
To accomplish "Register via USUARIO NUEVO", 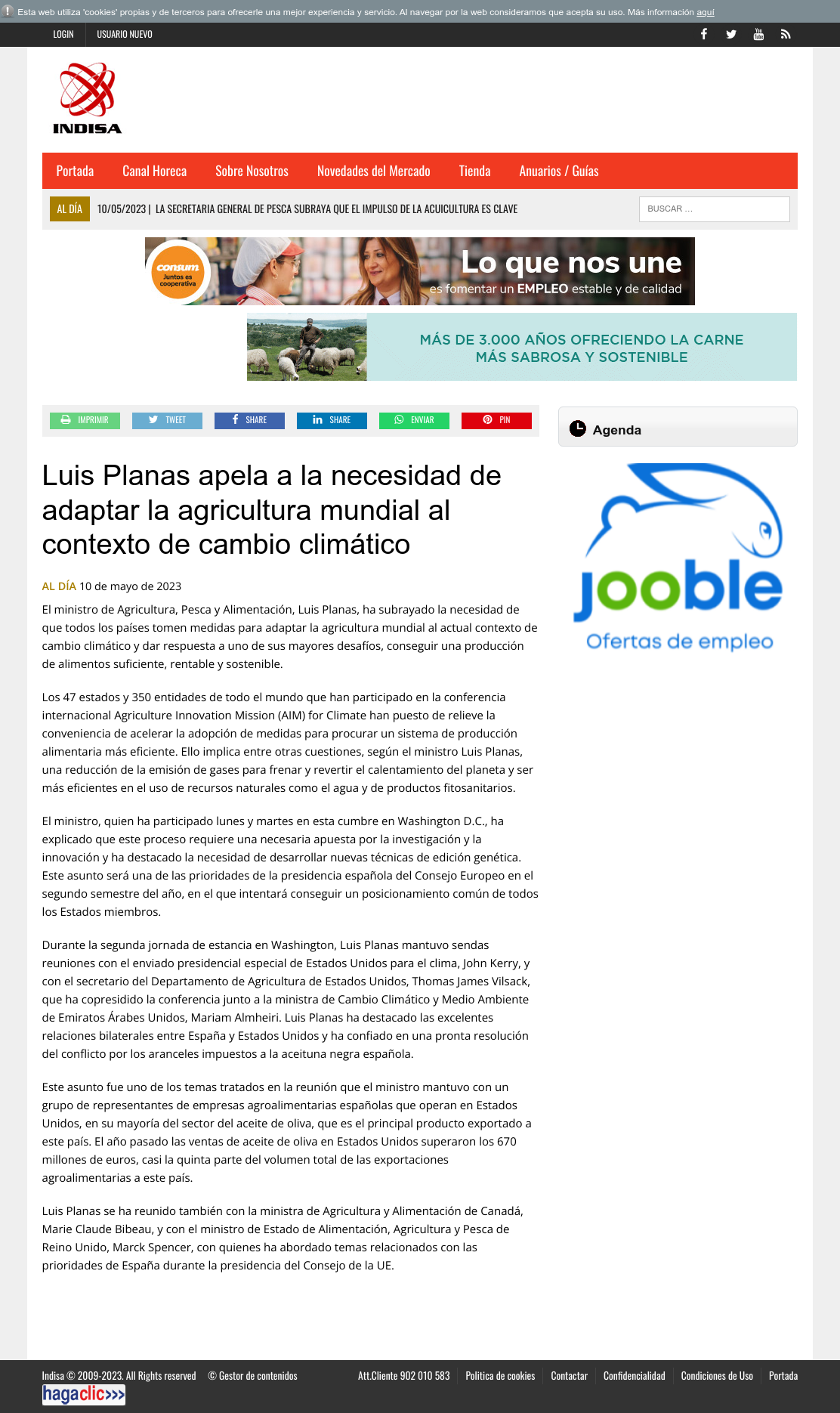I will [x=125, y=35].
